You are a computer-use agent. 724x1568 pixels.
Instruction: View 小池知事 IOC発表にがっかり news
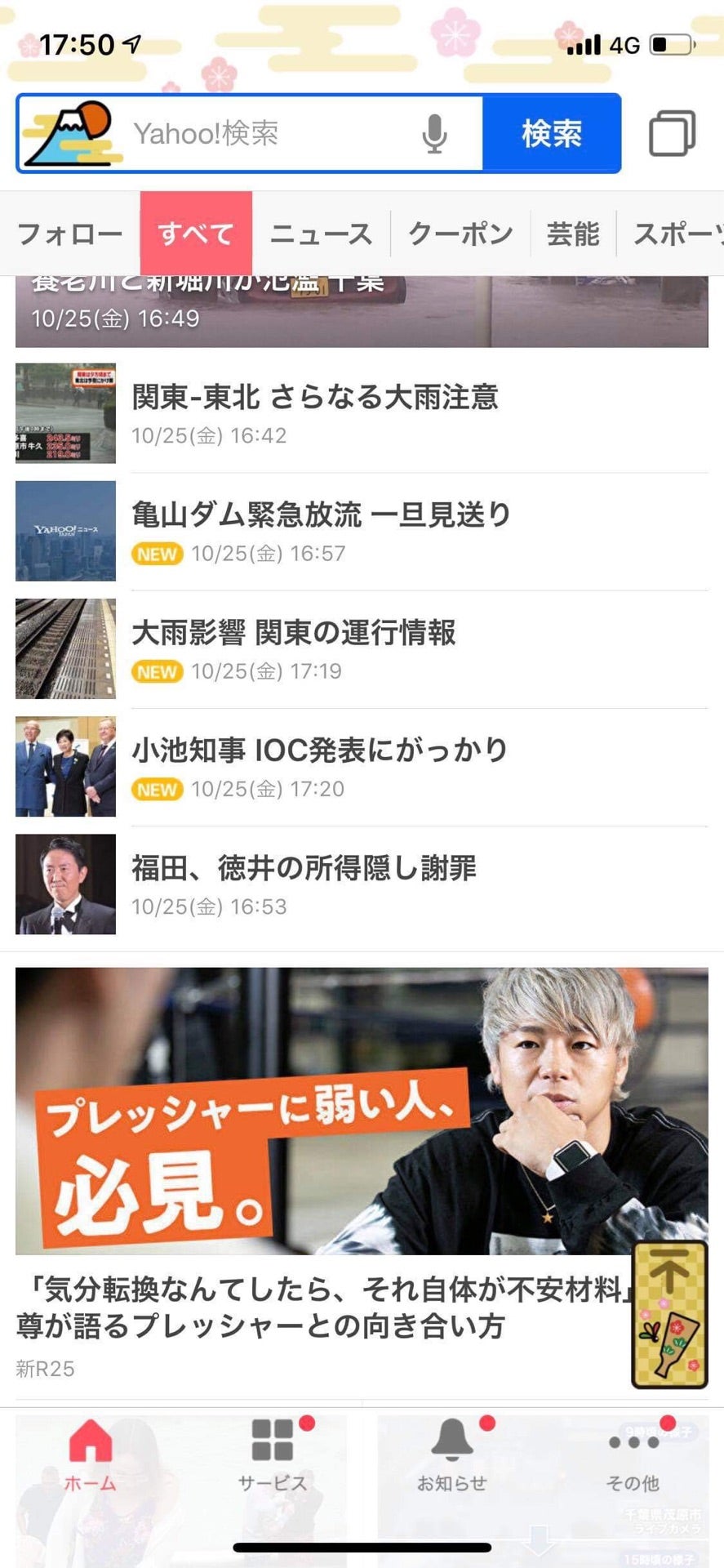[x=320, y=751]
